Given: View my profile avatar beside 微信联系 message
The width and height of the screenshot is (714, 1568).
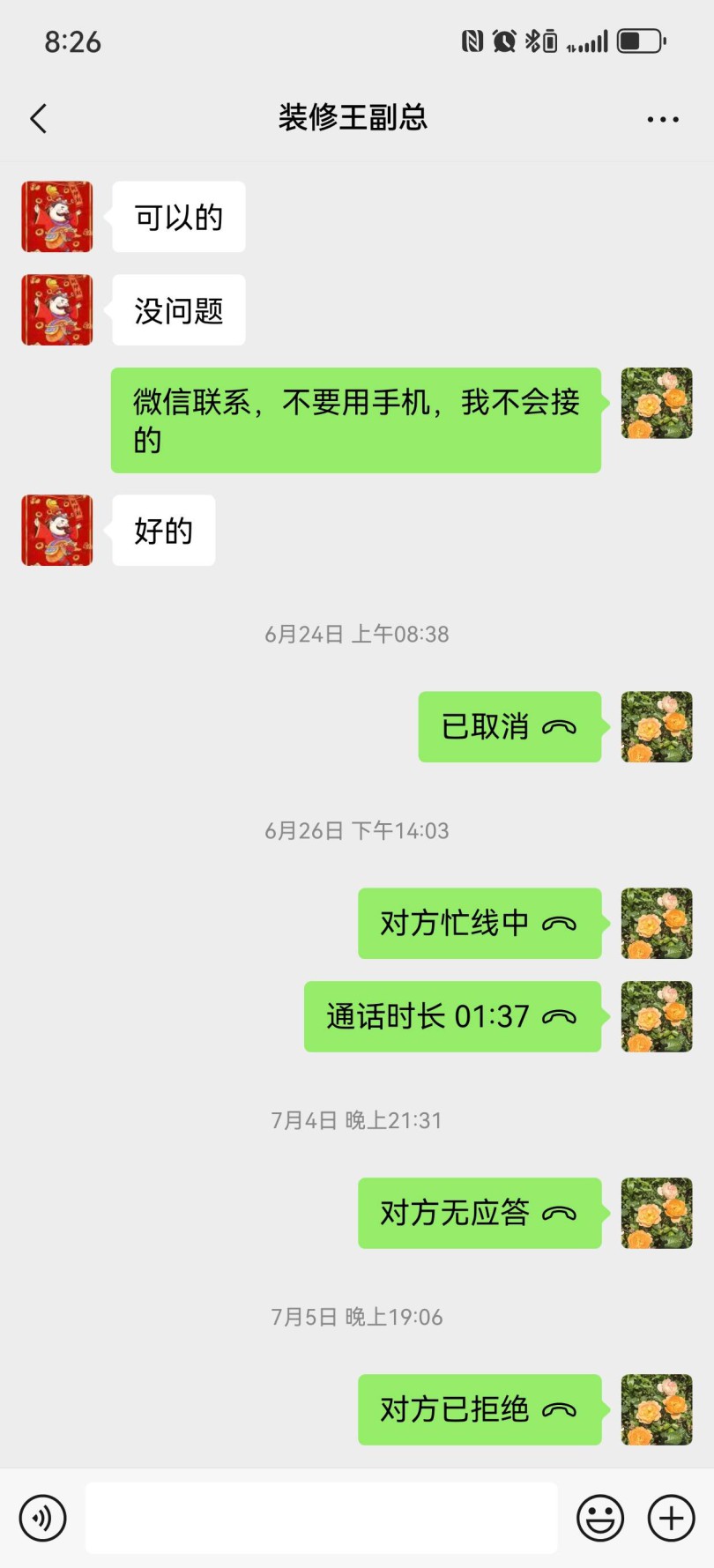Looking at the screenshot, I should click(657, 403).
